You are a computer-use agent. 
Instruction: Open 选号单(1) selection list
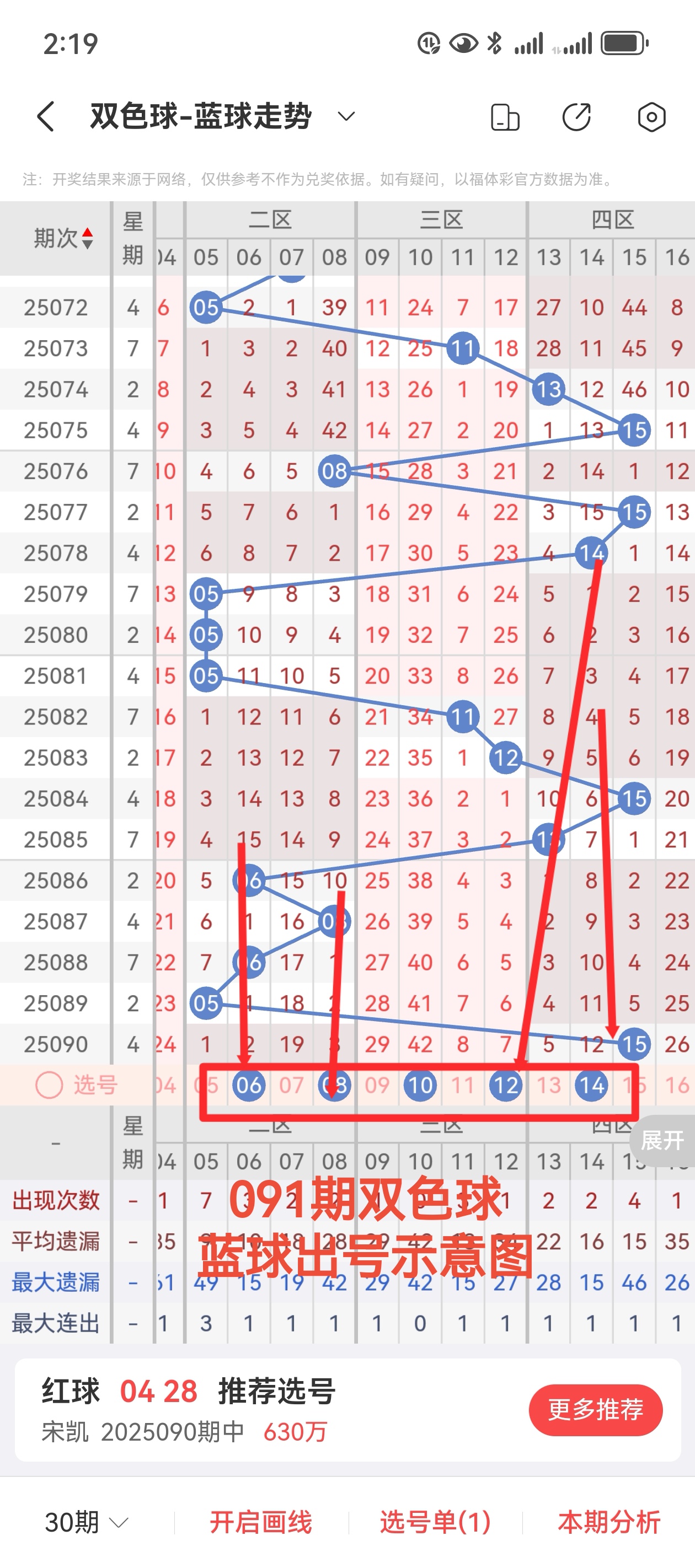[435, 1522]
